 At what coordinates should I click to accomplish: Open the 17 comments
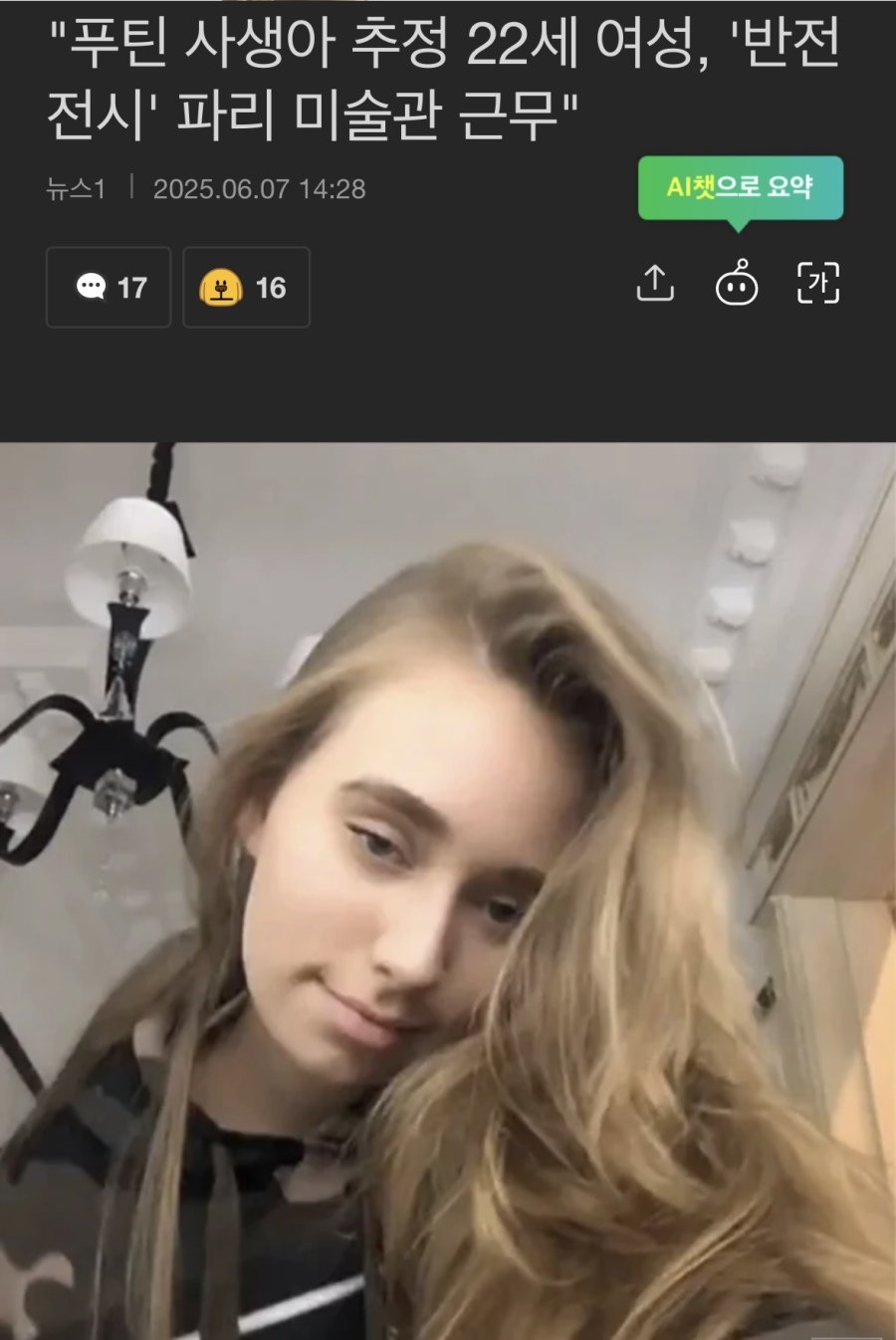tap(109, 288)
